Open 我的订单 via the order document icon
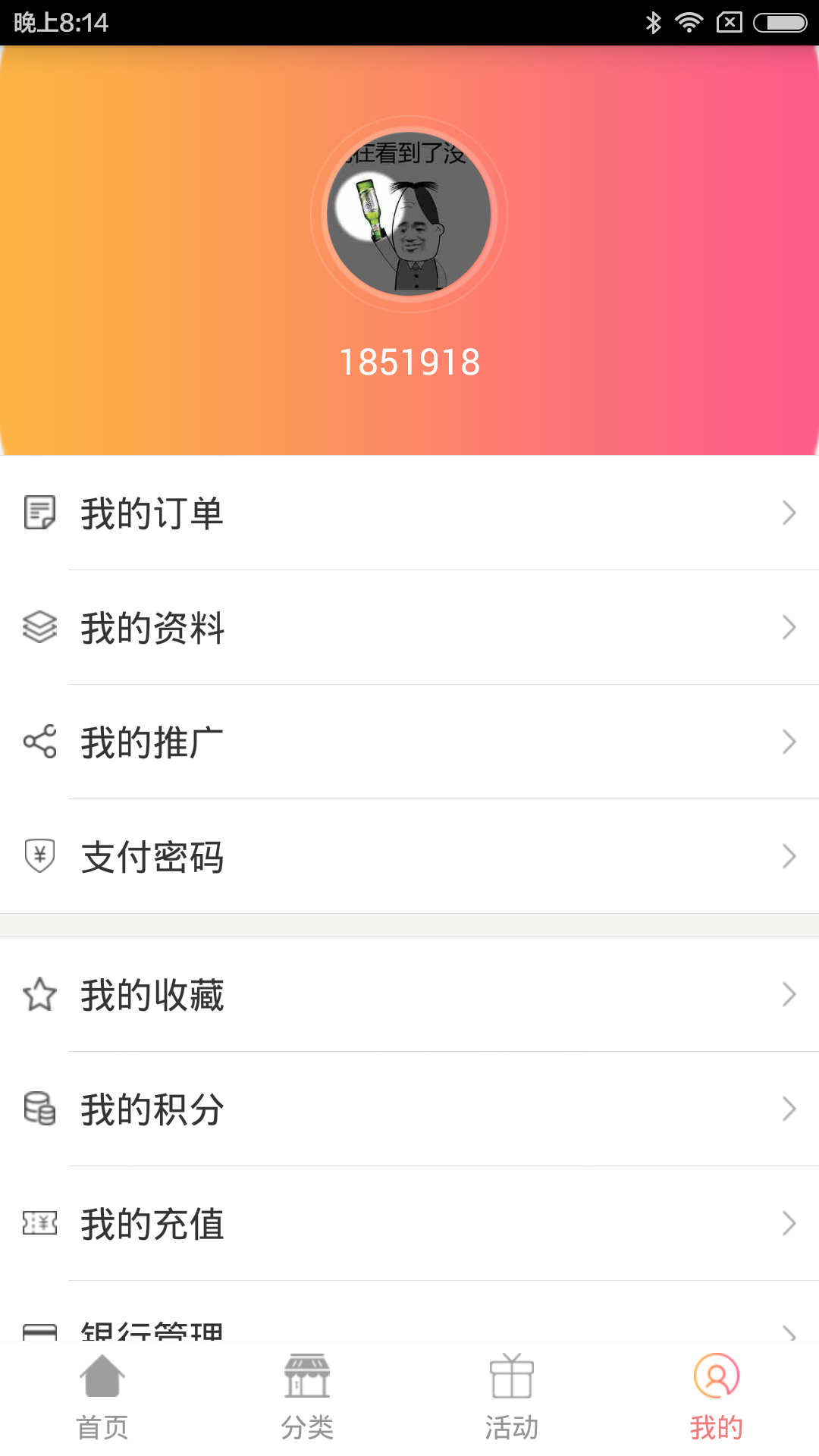 (41, 514)
